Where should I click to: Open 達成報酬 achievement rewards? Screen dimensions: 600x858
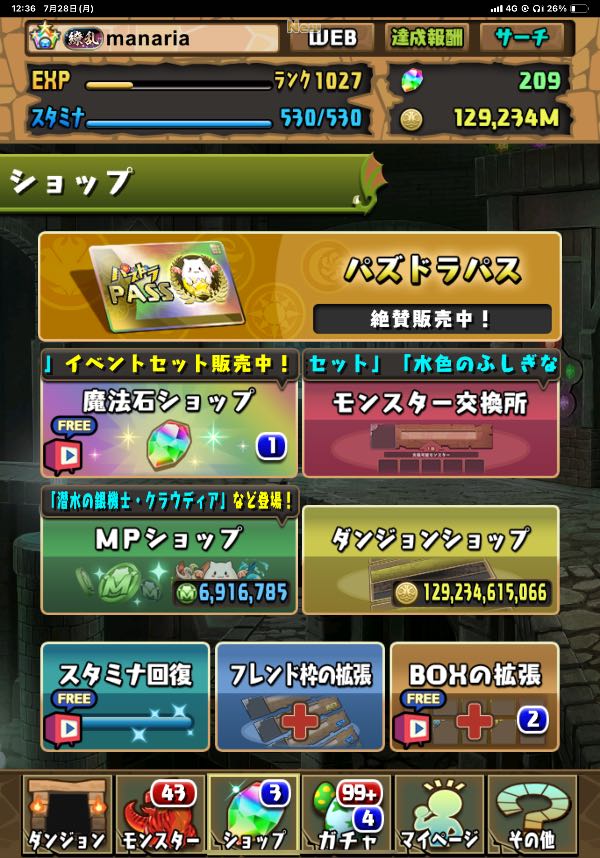point(427,39)
